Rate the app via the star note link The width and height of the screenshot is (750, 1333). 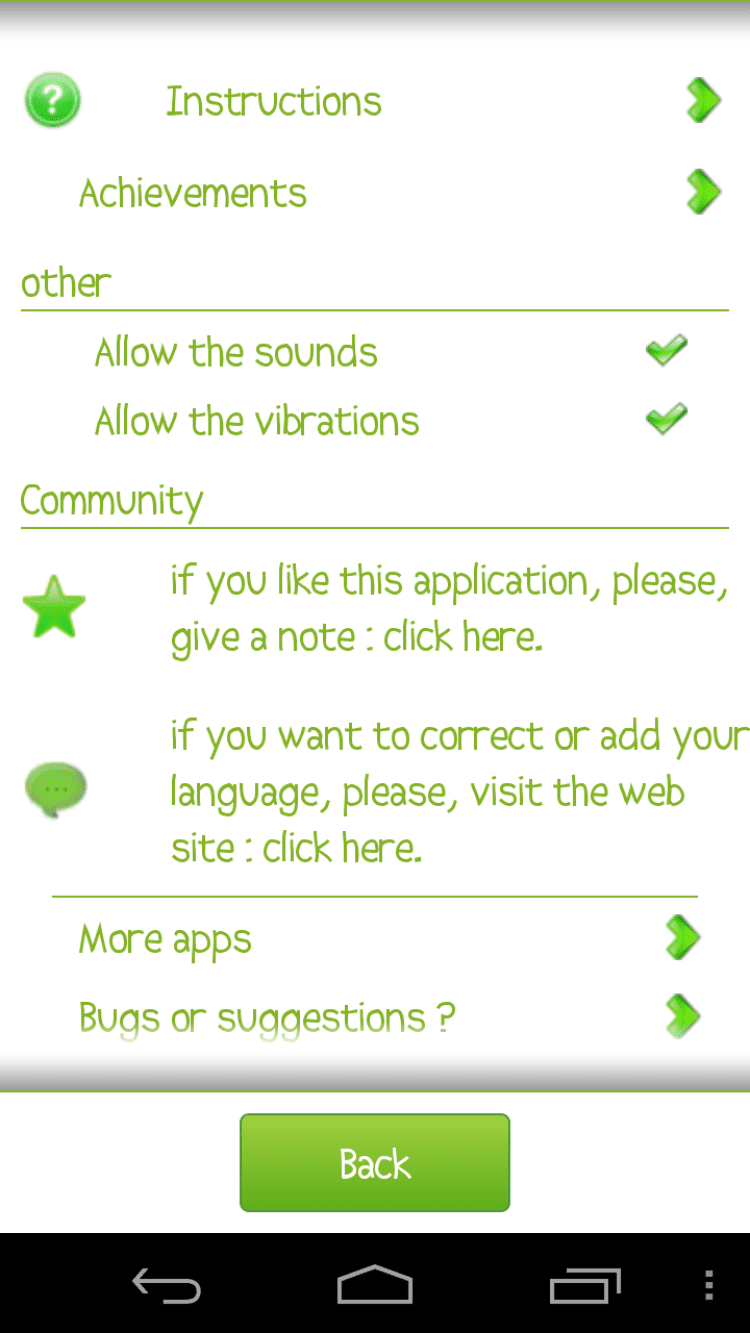click(450, 608)
